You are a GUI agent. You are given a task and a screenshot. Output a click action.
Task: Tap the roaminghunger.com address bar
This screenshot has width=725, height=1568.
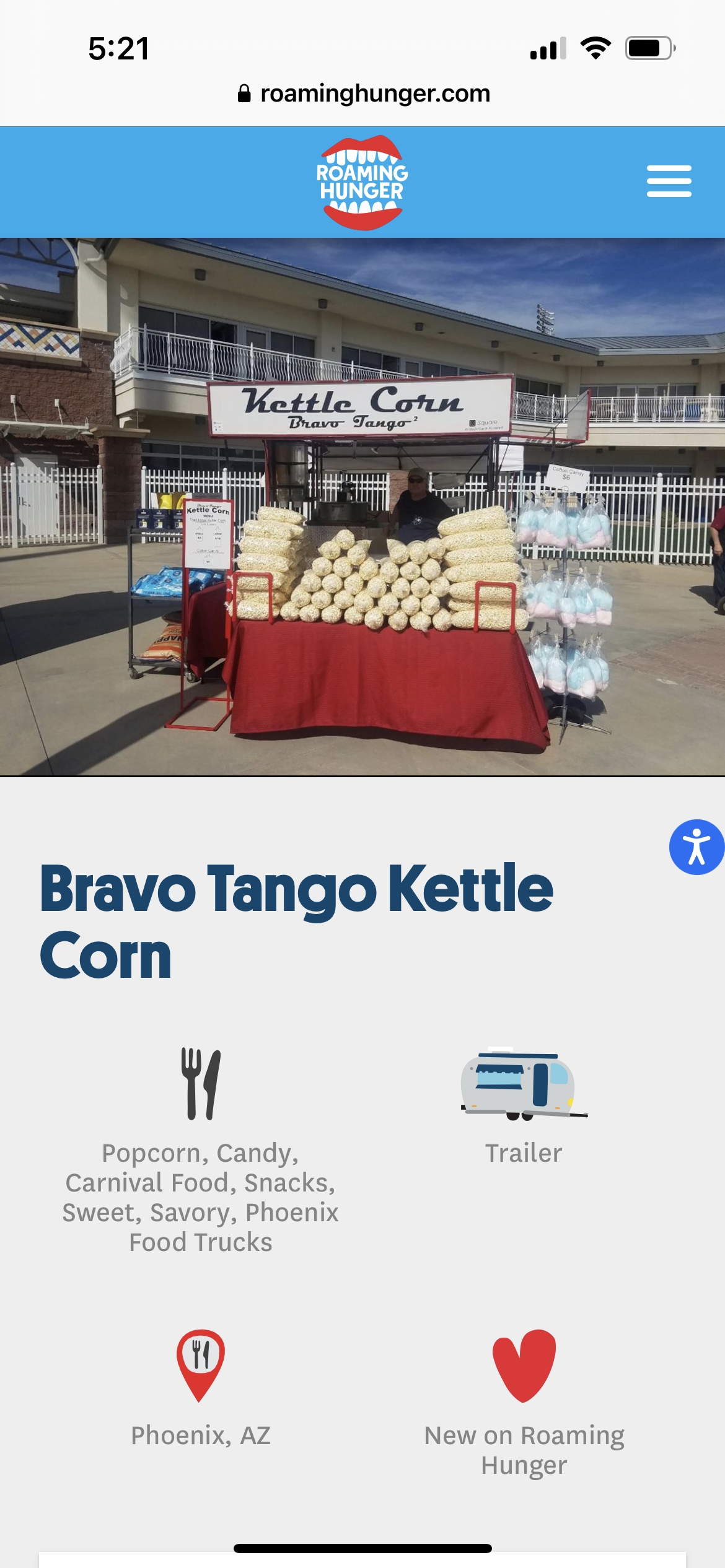[364, 94]
